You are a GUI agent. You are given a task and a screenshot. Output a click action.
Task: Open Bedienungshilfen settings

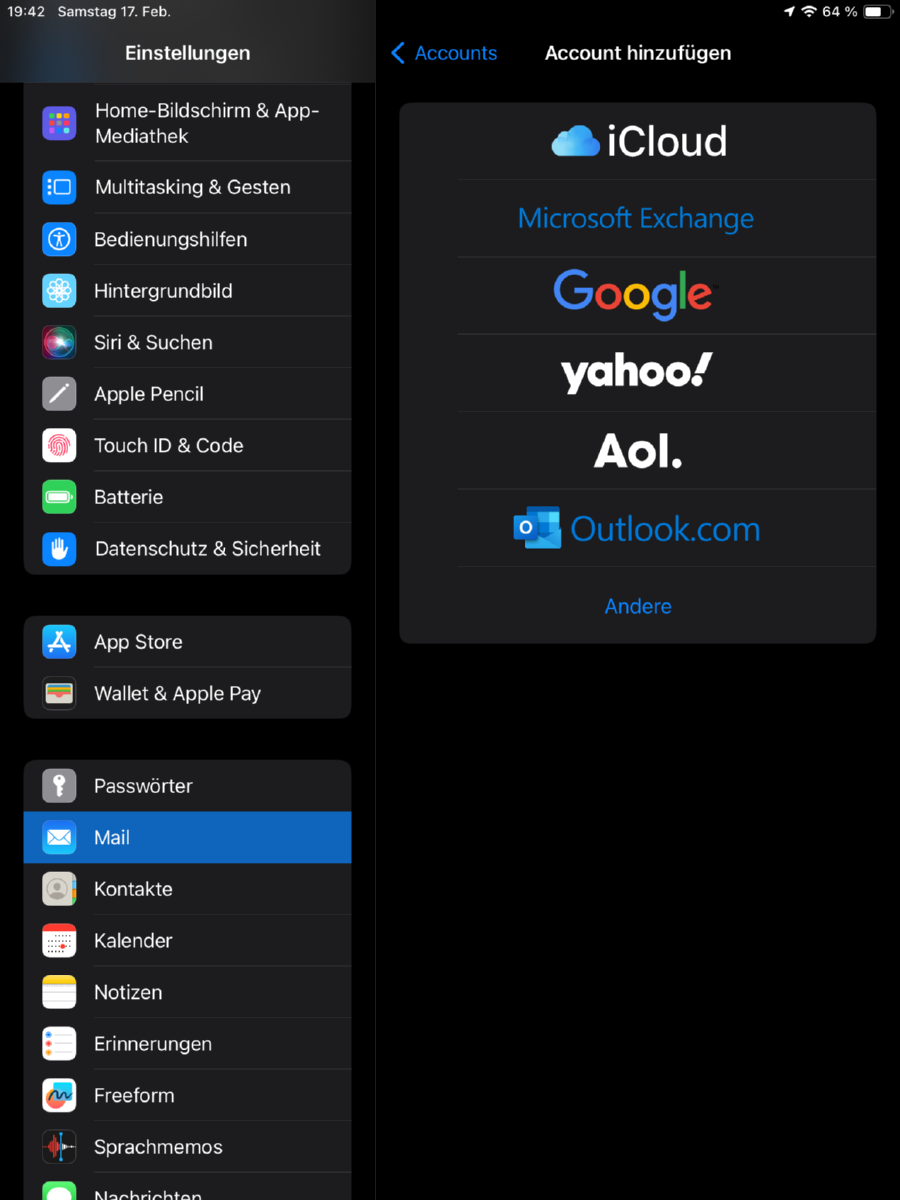[170, 239]
